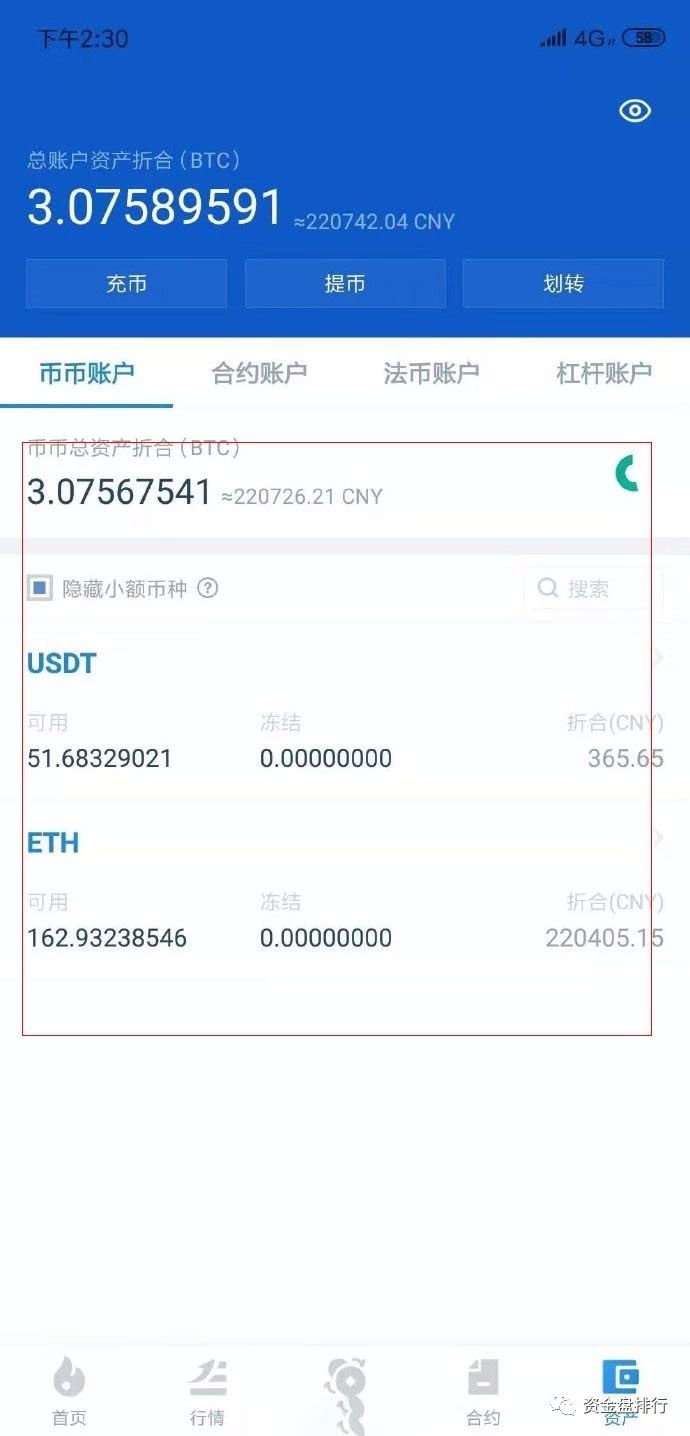Open the 杠杆账户 tab
Screen dimensions: 690x1436
tap(604, 374)
